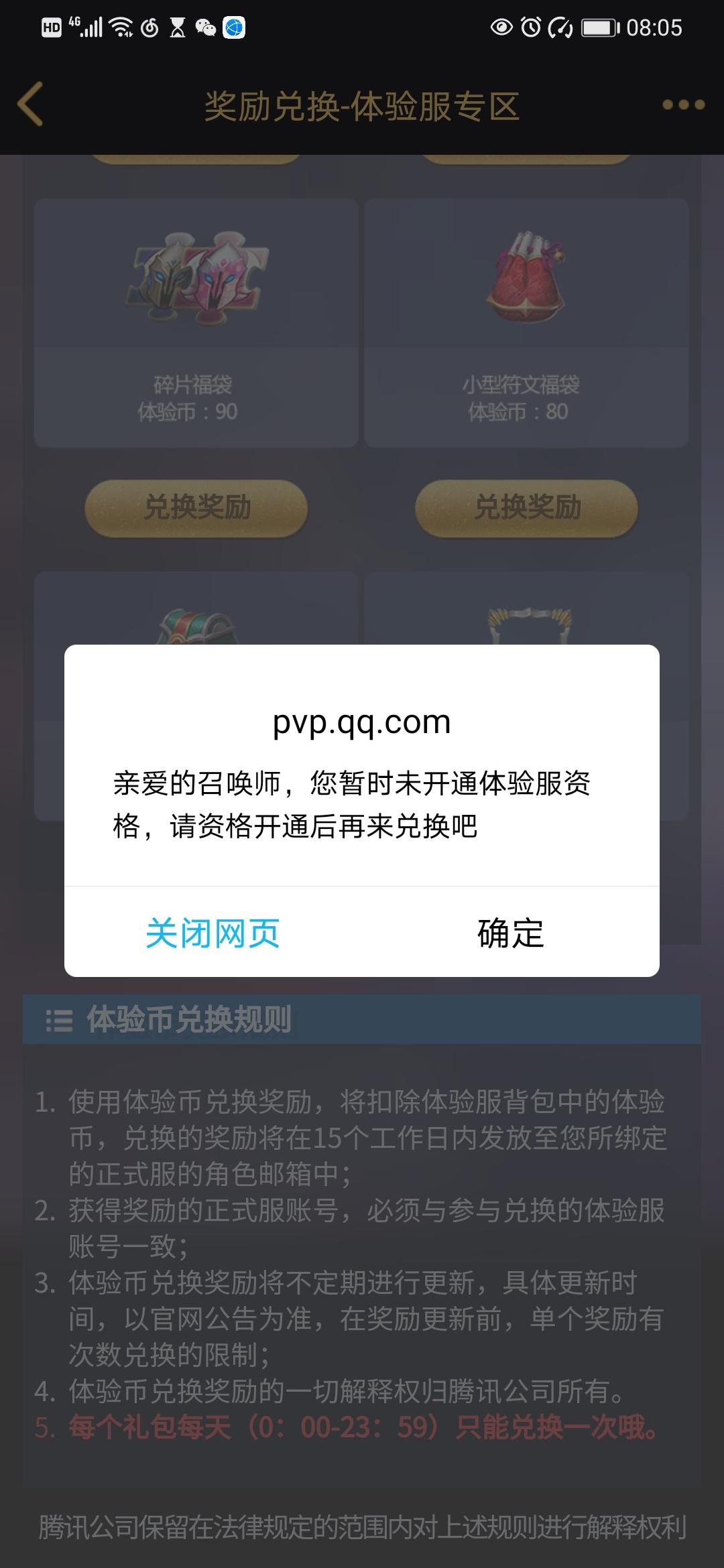Tap the WeChat icon in the status bar

click(205, 28)
